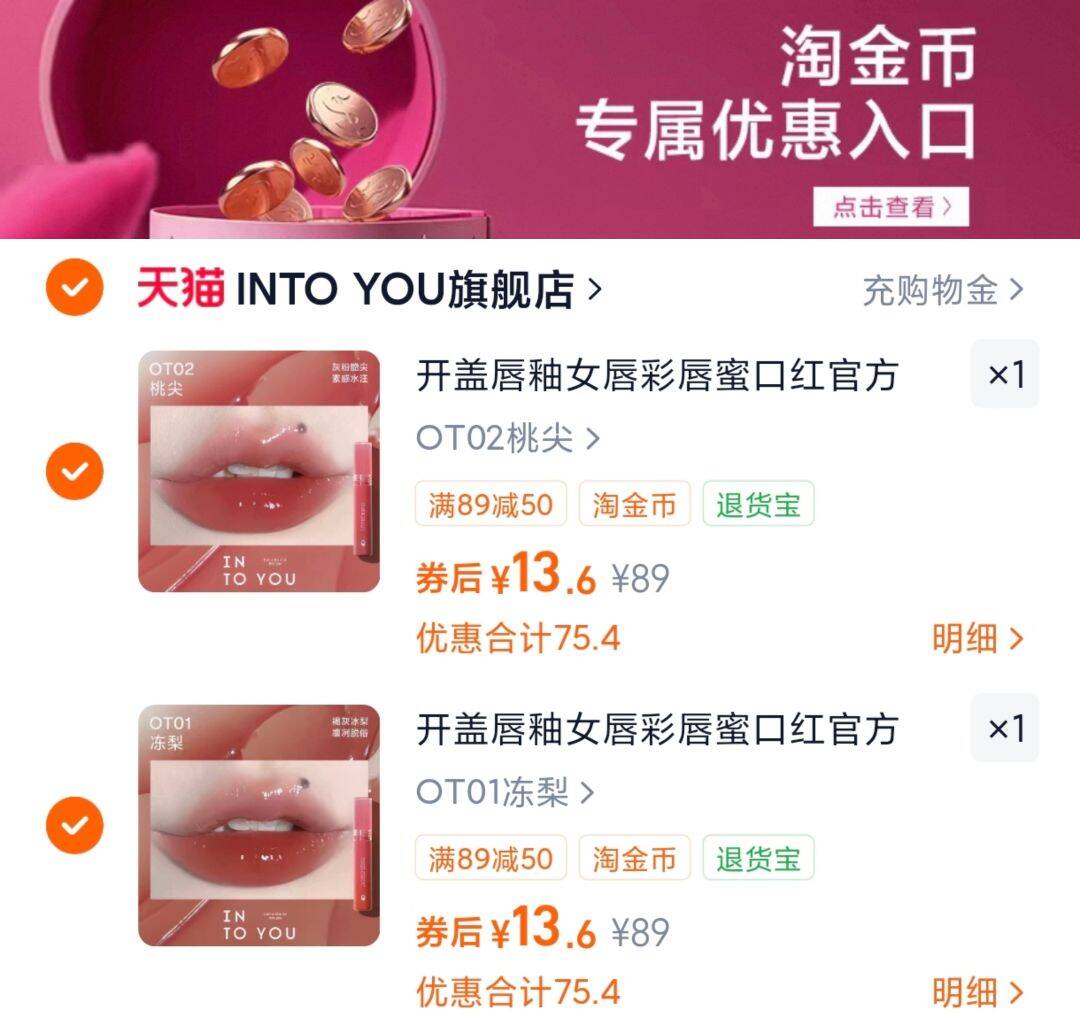Open the 充购物金 link
This screenshot has height=1033, width=1080.
point(942,291)
